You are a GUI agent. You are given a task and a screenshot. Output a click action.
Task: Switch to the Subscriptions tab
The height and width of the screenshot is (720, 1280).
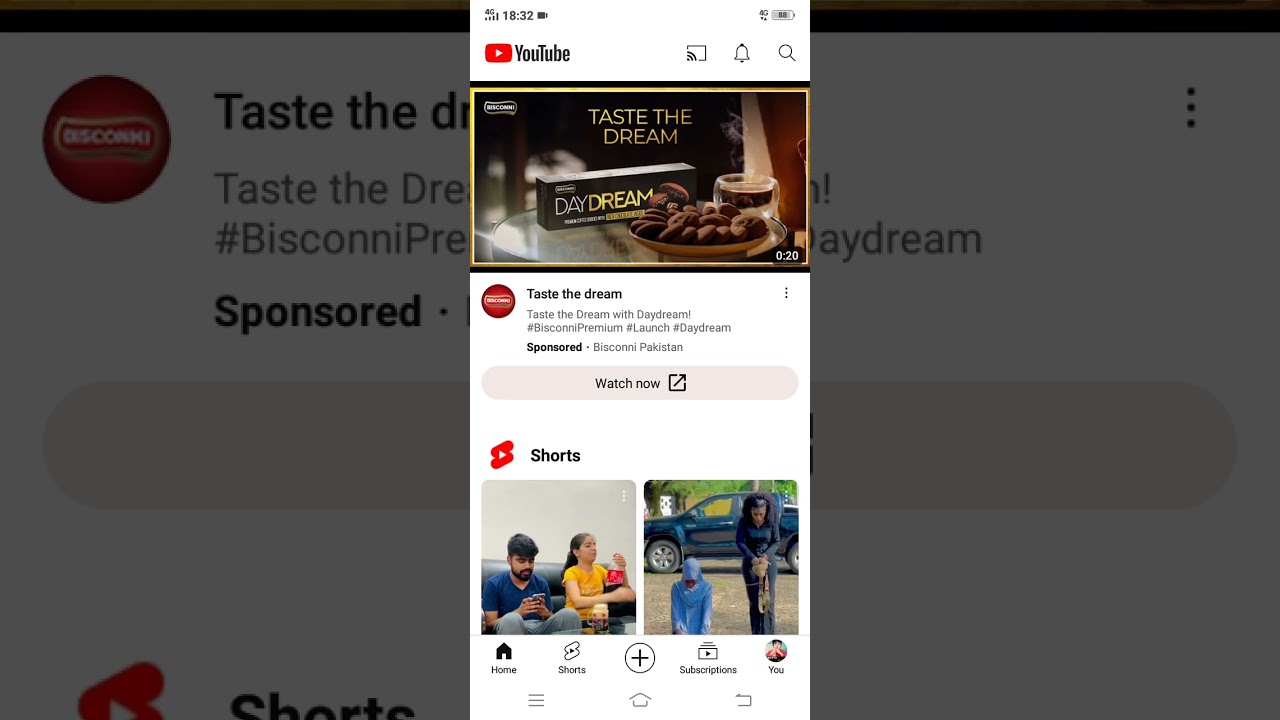coord(708,658)
